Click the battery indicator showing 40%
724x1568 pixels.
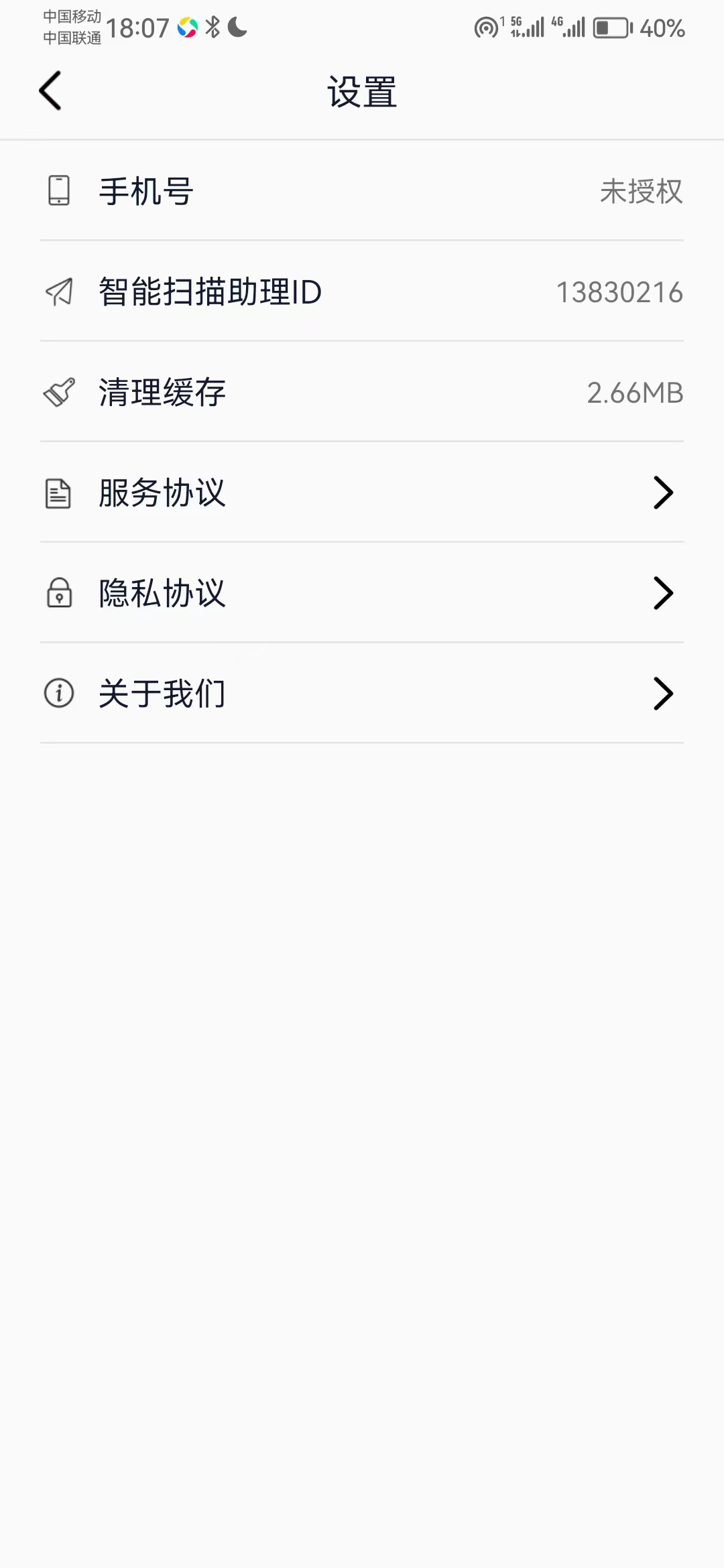click(610, 27)
